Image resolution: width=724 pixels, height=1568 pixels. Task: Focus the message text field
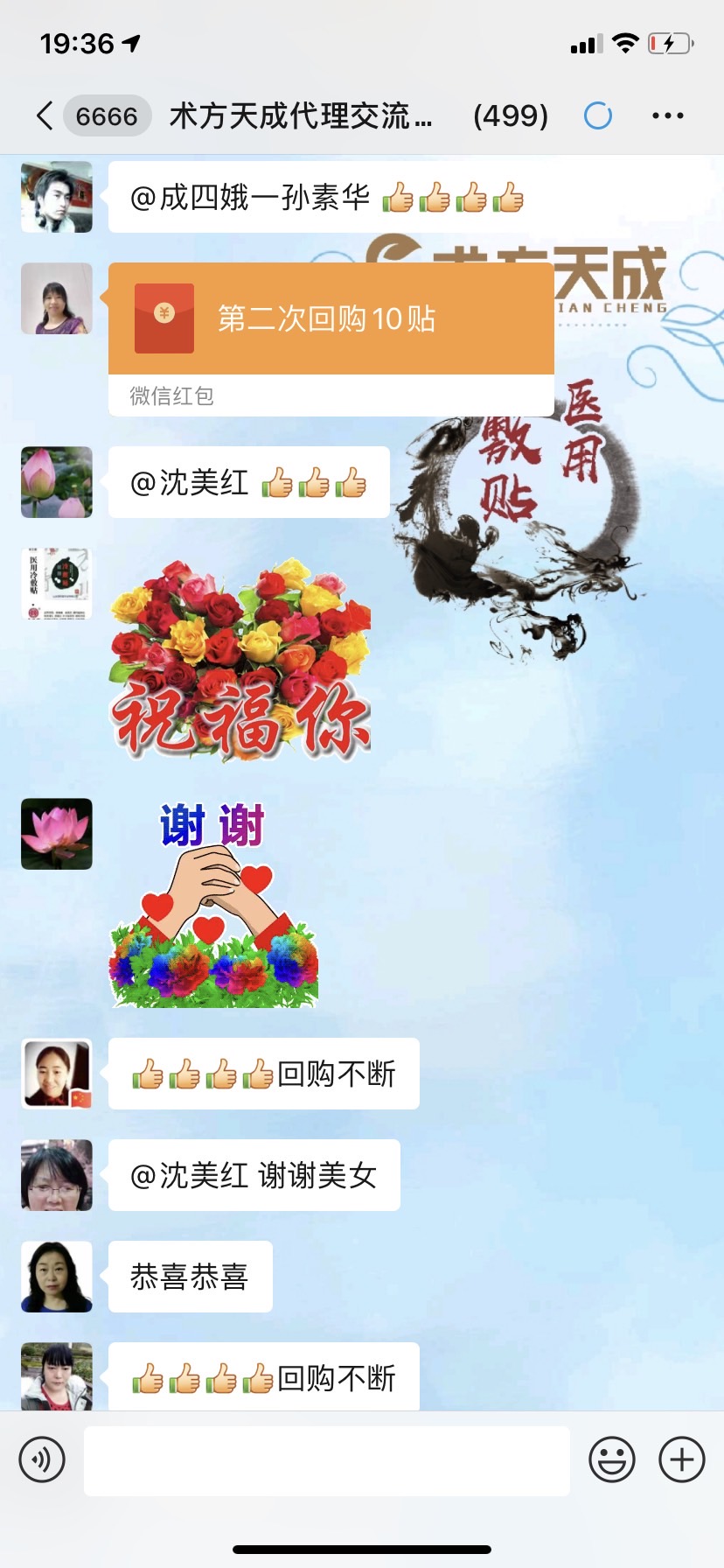pos(326,1459)
